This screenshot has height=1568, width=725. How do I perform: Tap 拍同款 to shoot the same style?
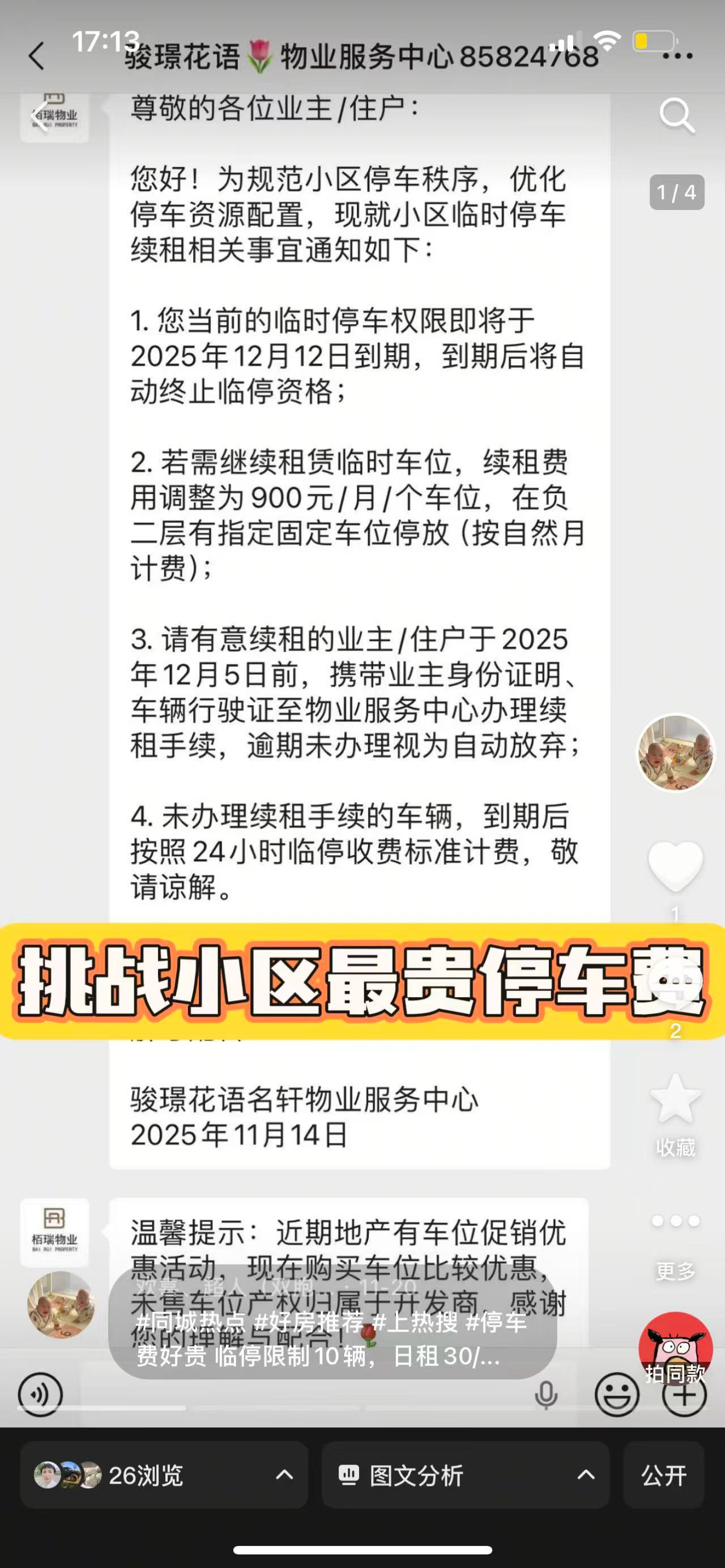[675, 1349]
